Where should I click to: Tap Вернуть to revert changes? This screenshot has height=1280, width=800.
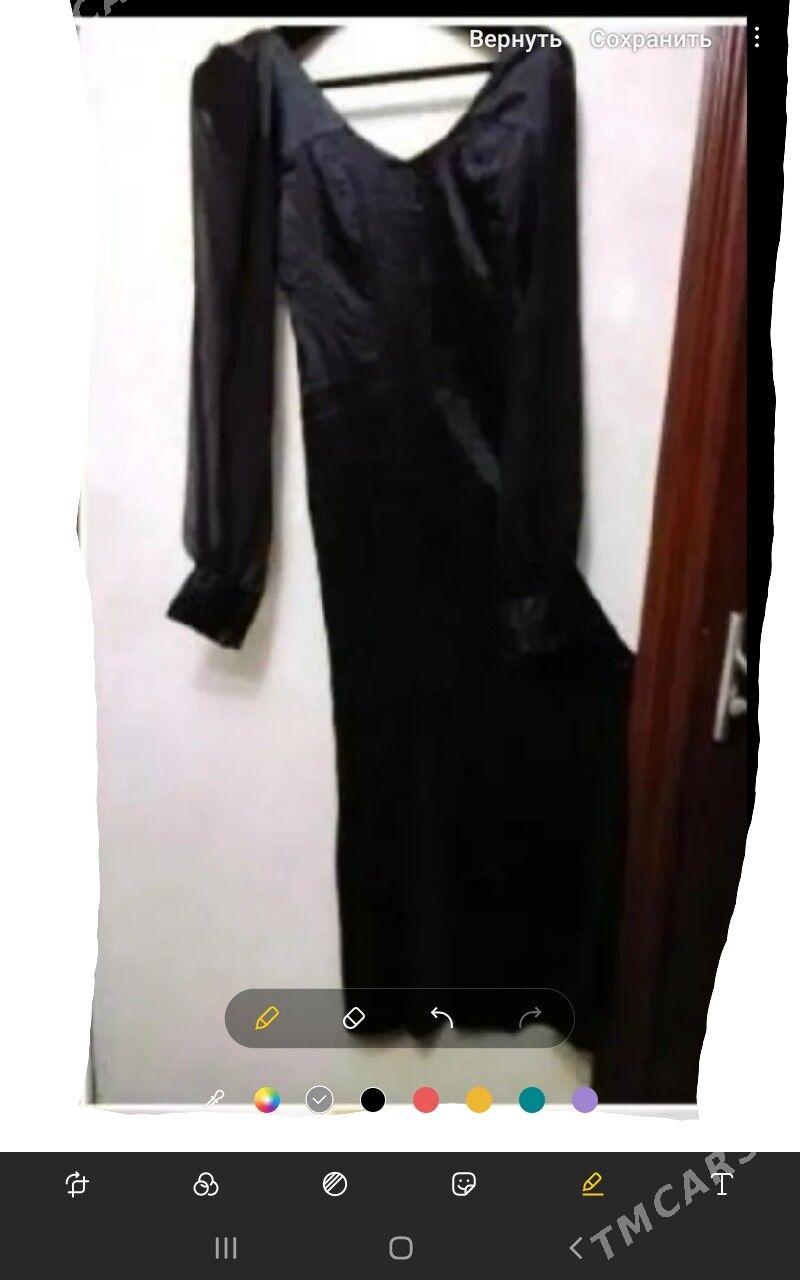(x=515, y=39)
